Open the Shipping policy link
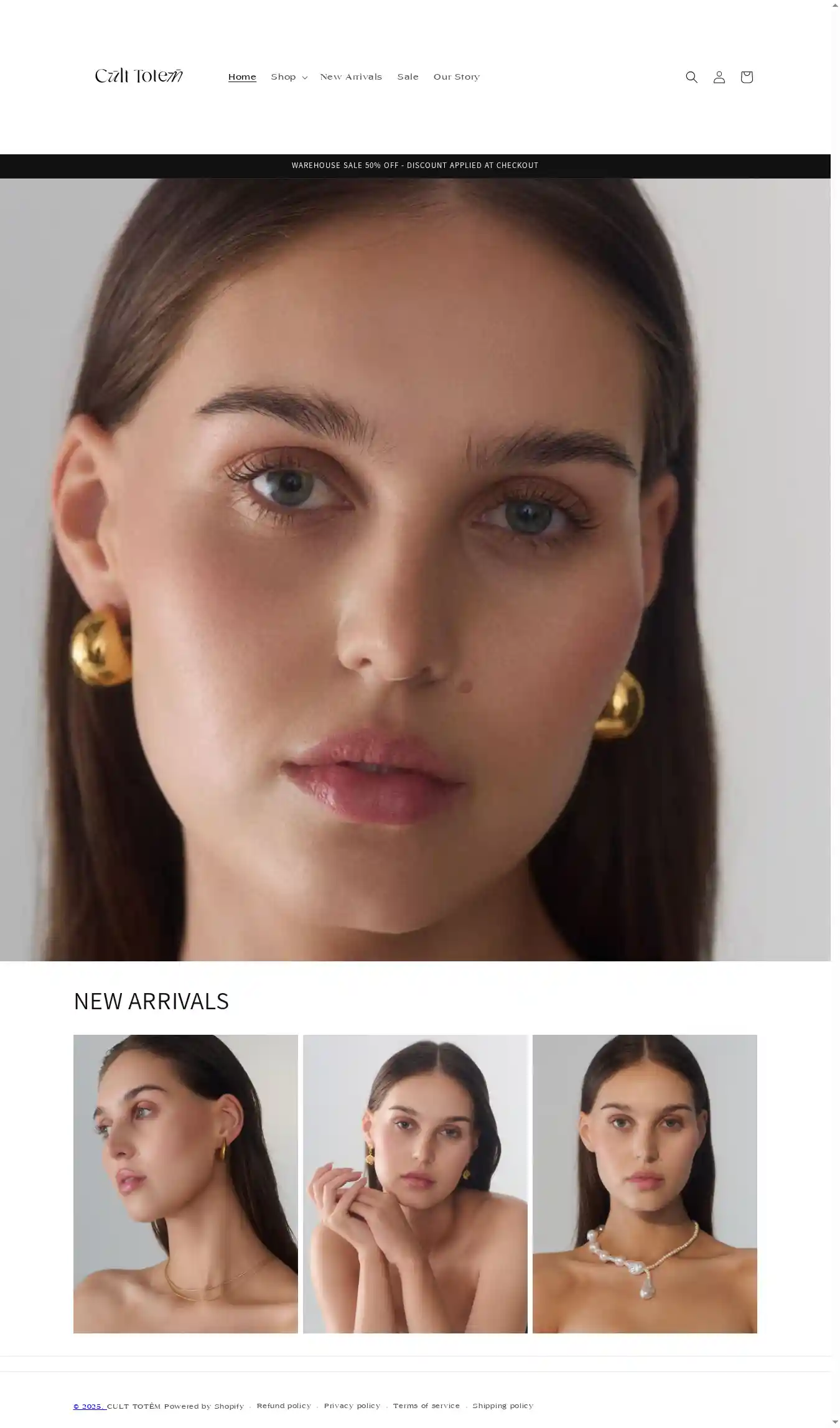 [x=503, y=1406]
